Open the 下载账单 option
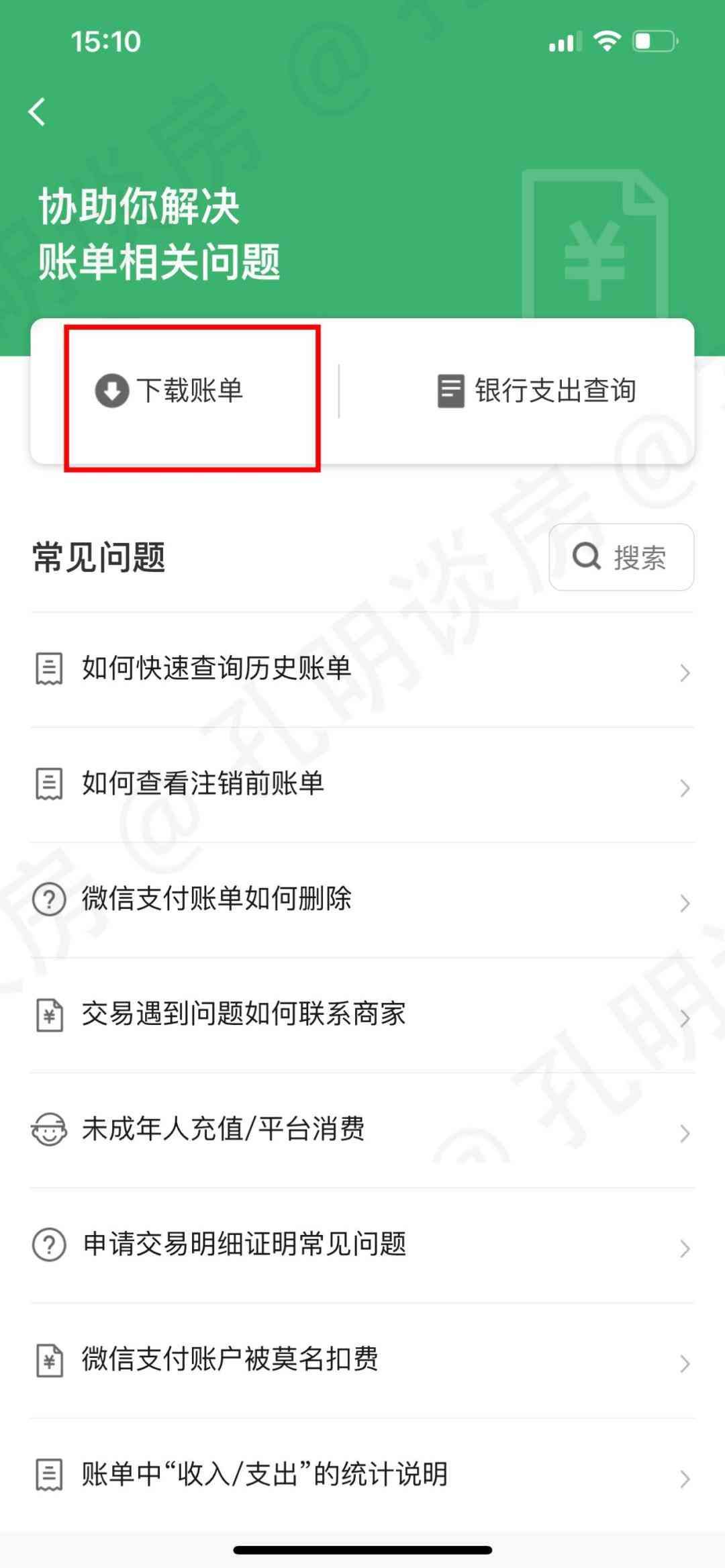The image size is (725, 1568). 188,391
